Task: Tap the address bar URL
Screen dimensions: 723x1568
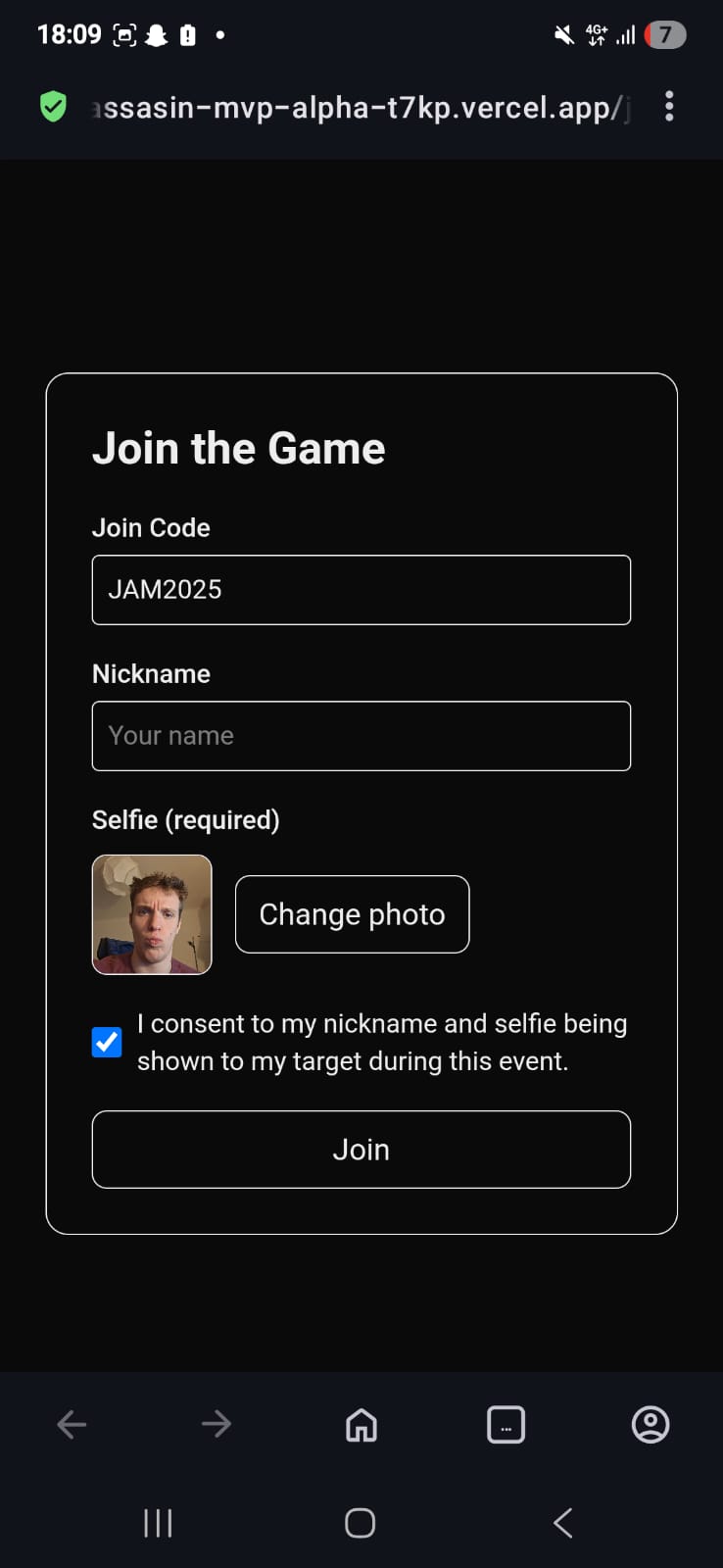Action: [358, 107]
